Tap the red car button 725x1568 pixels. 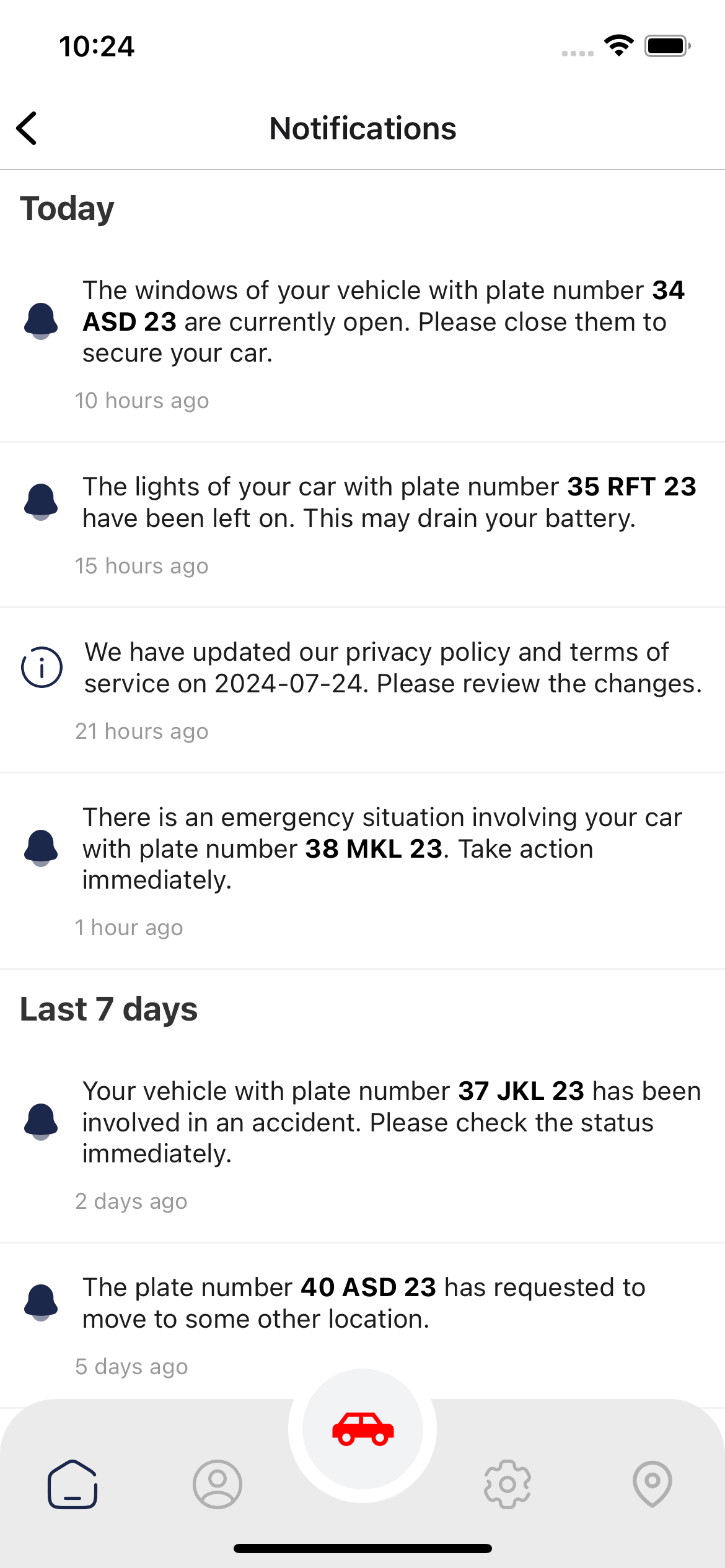point(362,1429)
